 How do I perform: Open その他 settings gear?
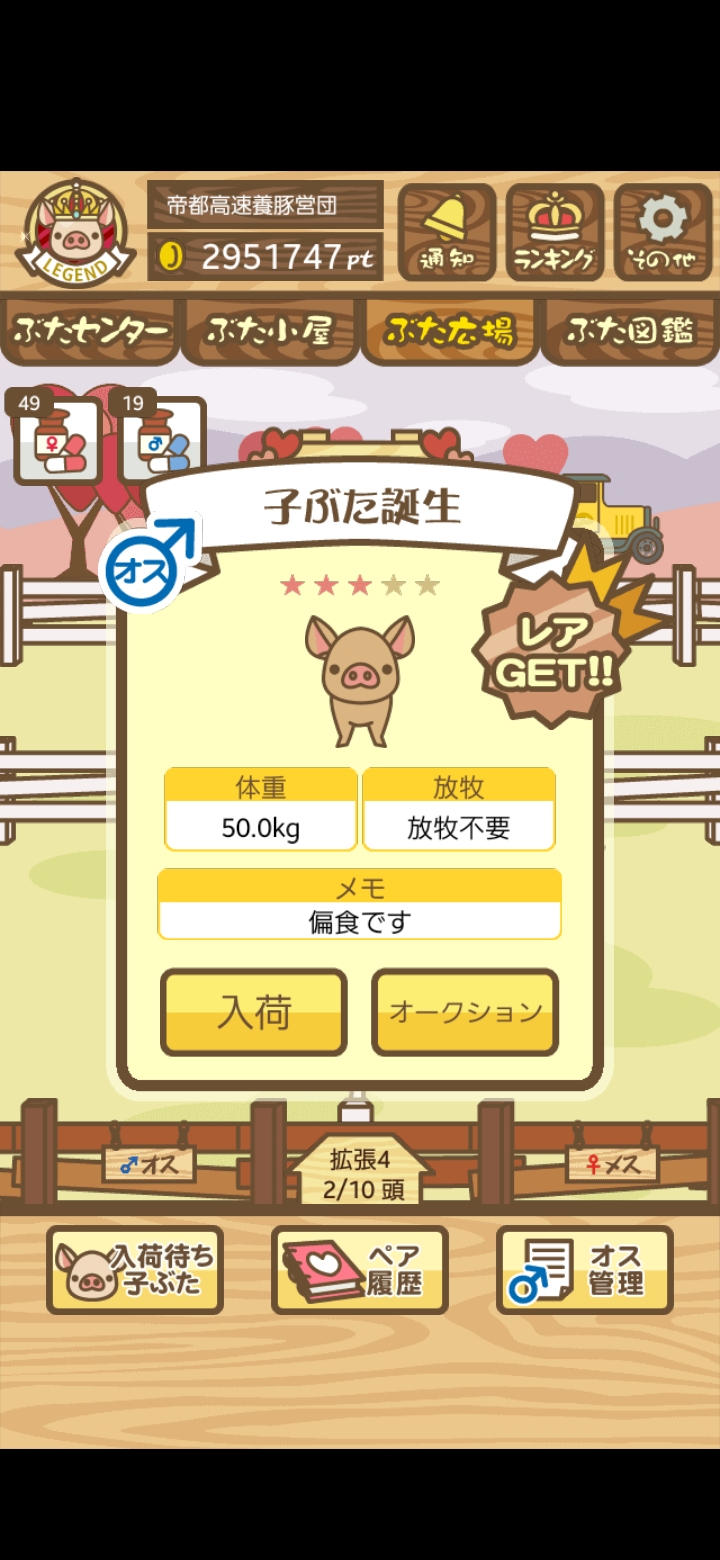(x=663, y=232)
